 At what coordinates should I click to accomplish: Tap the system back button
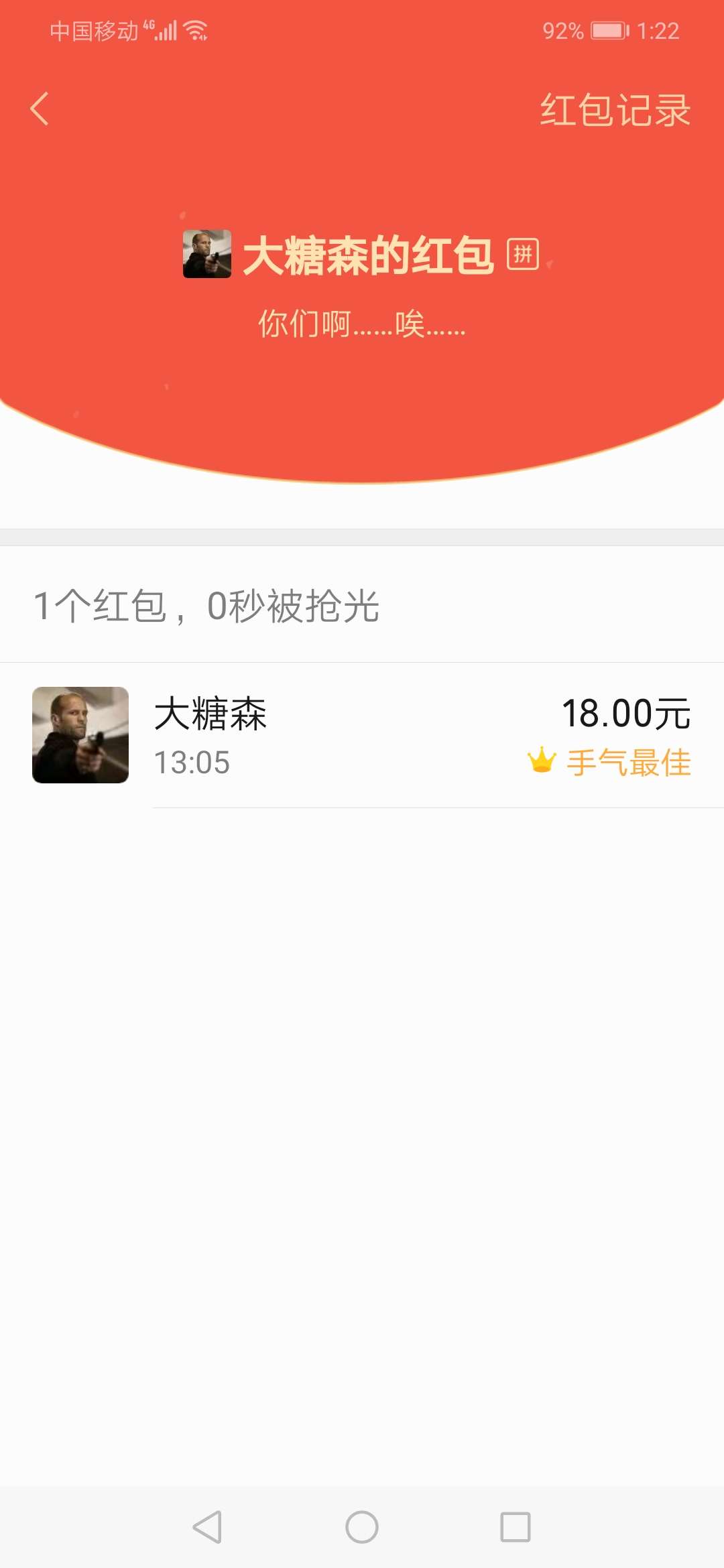tap(207, 1527)
